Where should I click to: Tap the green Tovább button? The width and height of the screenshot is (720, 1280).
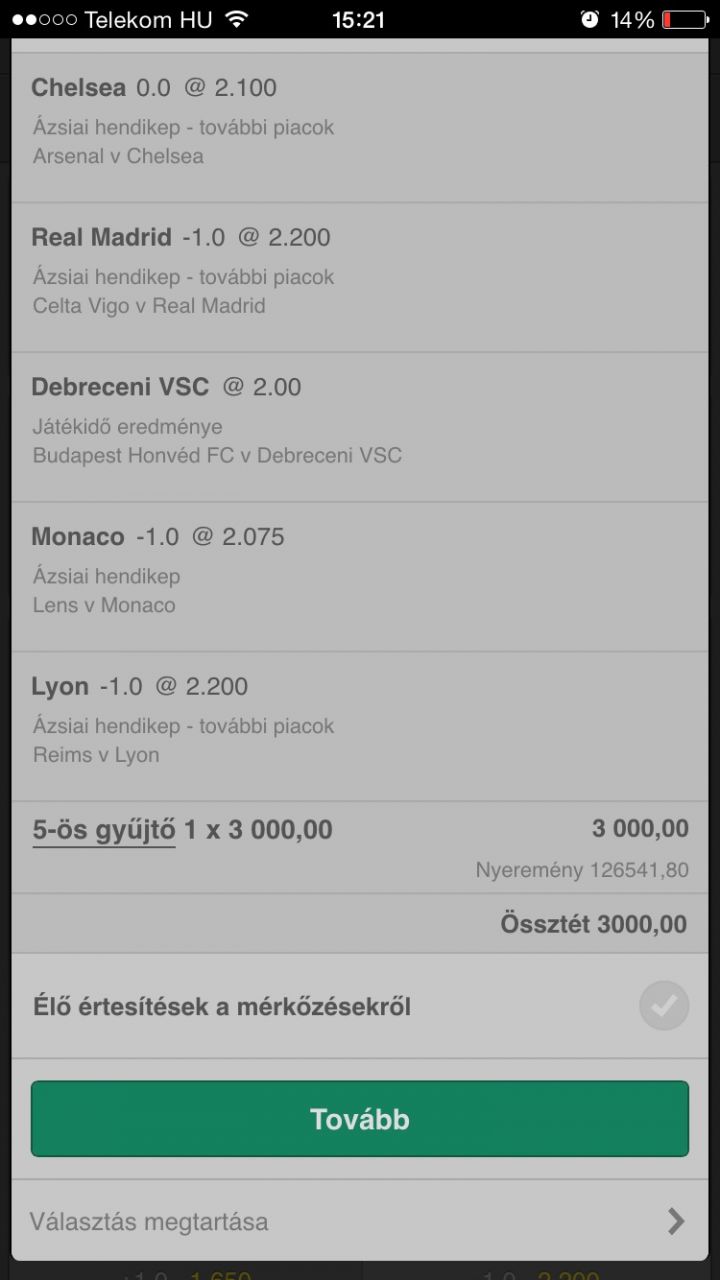tap(360, 1119)
